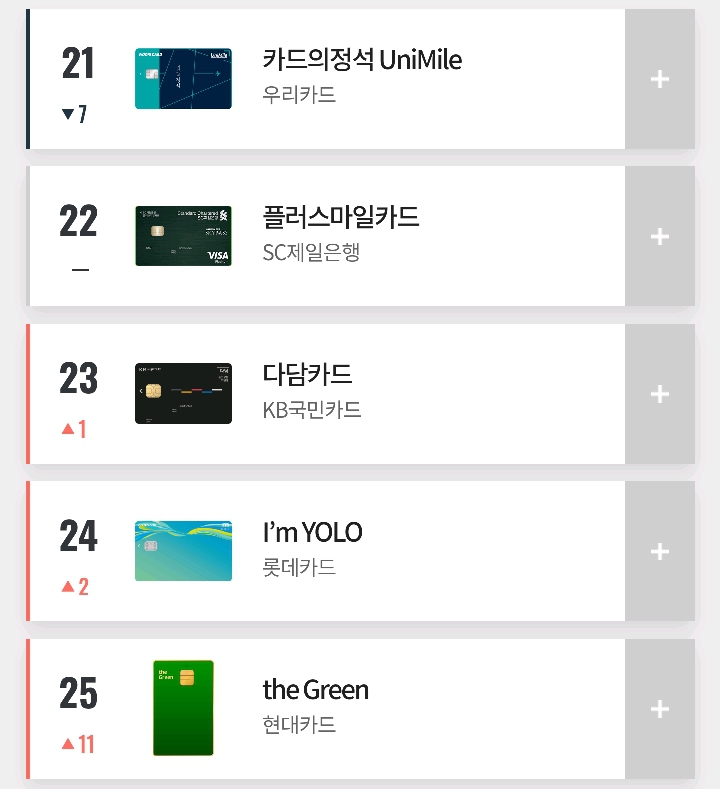
Task: Click the 카드의정석 UniMile card image
Action: (x=183, y=77)
